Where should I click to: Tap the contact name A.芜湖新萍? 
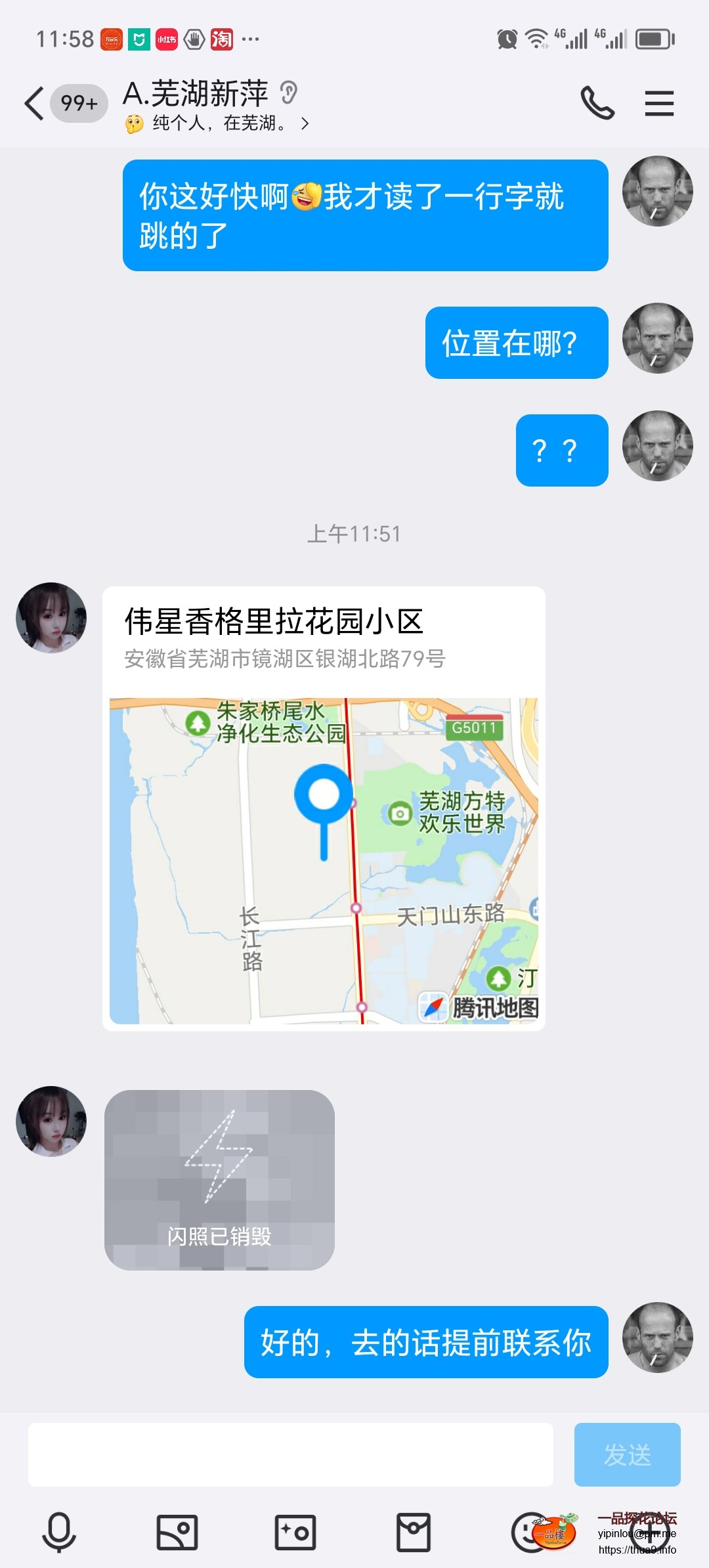pyautogui.click(x=194, y=93)
